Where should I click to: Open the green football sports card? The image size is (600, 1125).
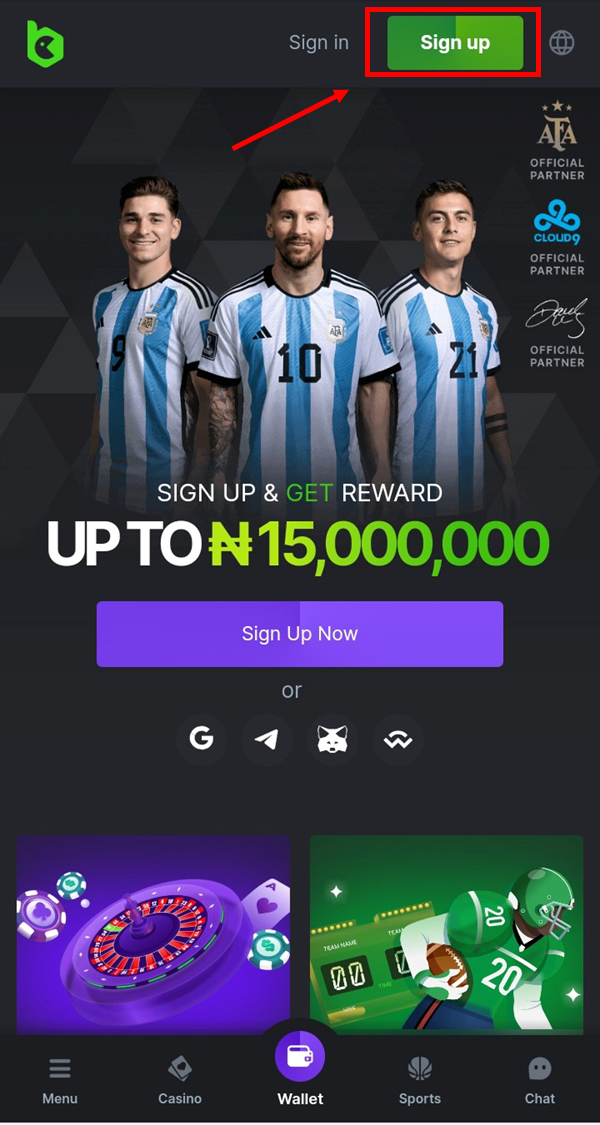446,934
